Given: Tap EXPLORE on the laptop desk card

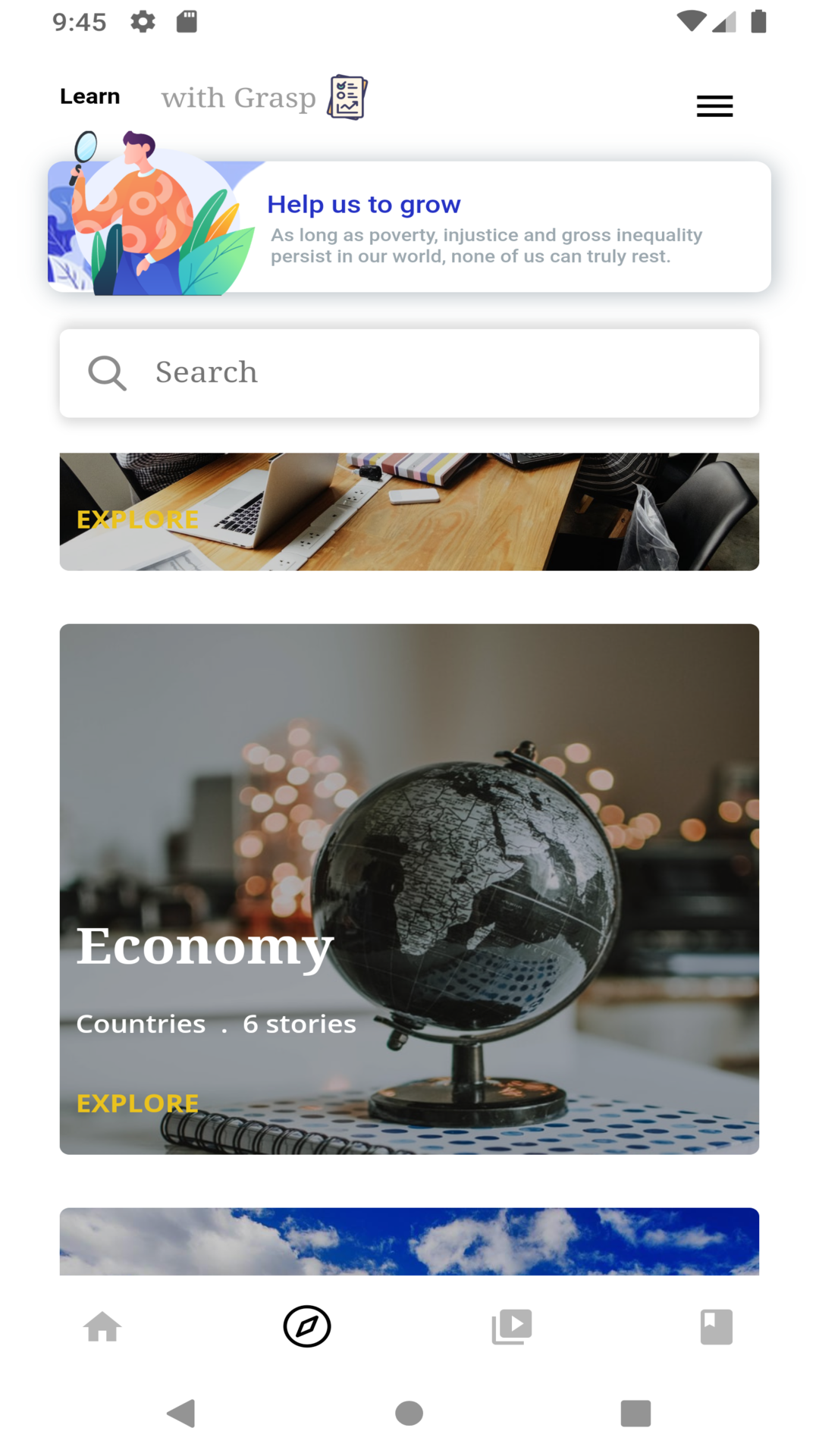Looking at the screenshot, I should pyautogui.click(x=138, y=520).
